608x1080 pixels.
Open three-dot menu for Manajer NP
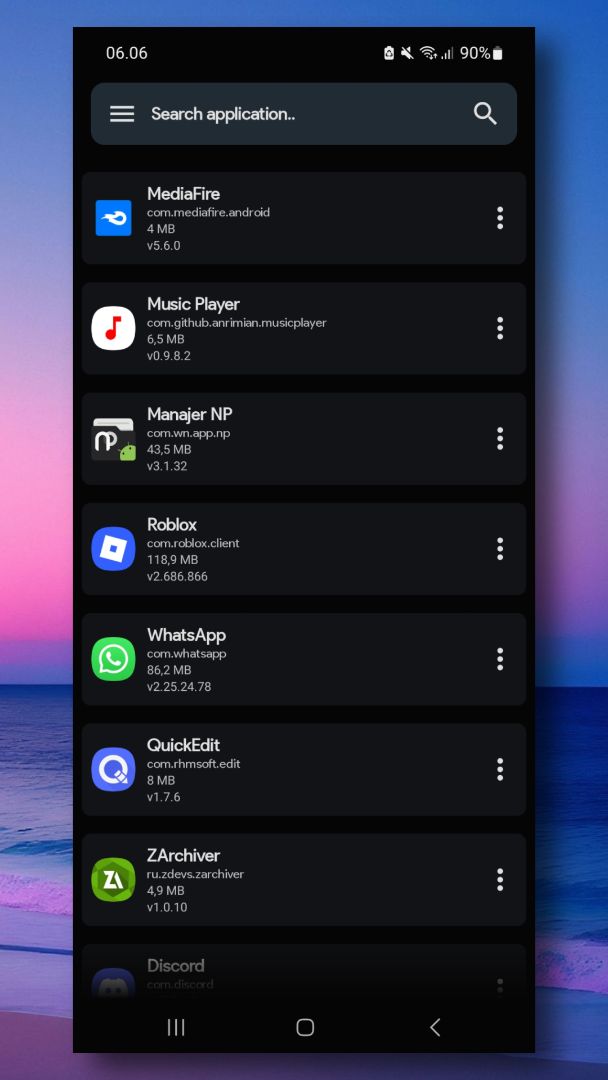pos(500,439)
